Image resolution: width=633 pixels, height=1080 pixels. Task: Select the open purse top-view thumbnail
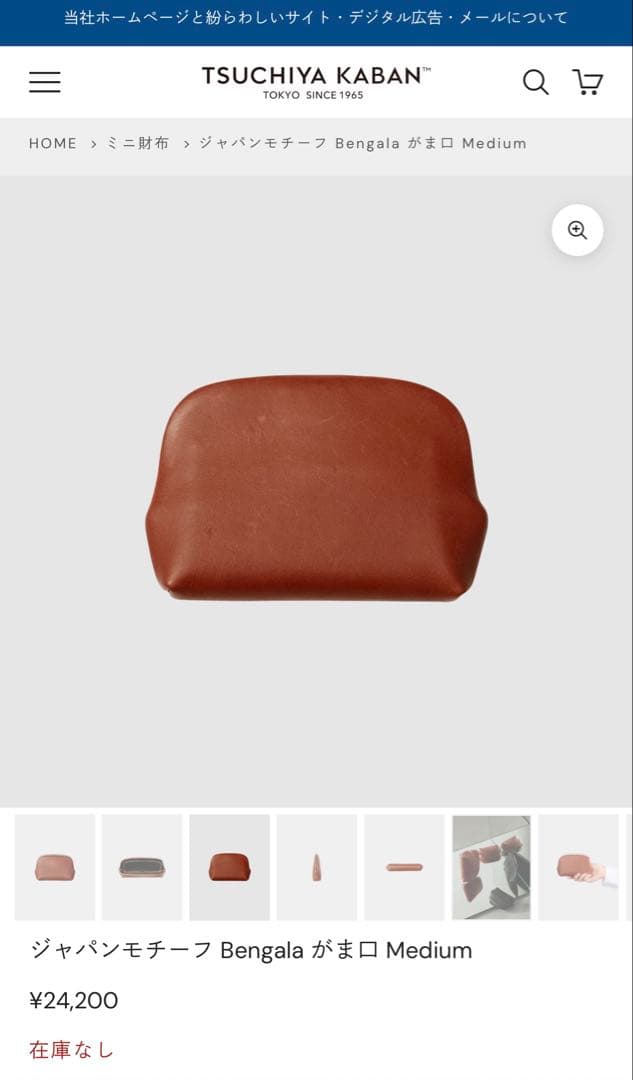pyautogui.click(x=142, y=866)
